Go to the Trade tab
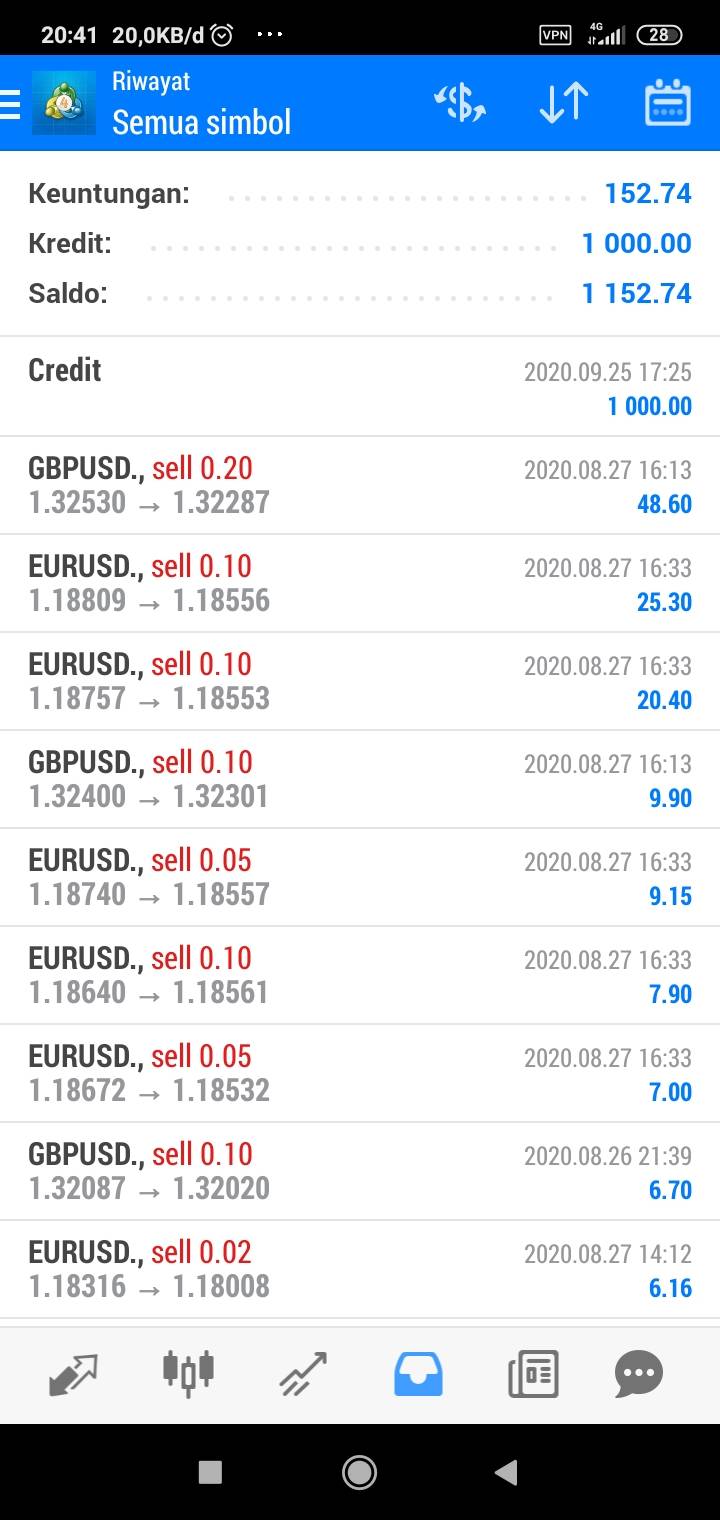Viewport: 720px width, 1520px height. 303,1373
